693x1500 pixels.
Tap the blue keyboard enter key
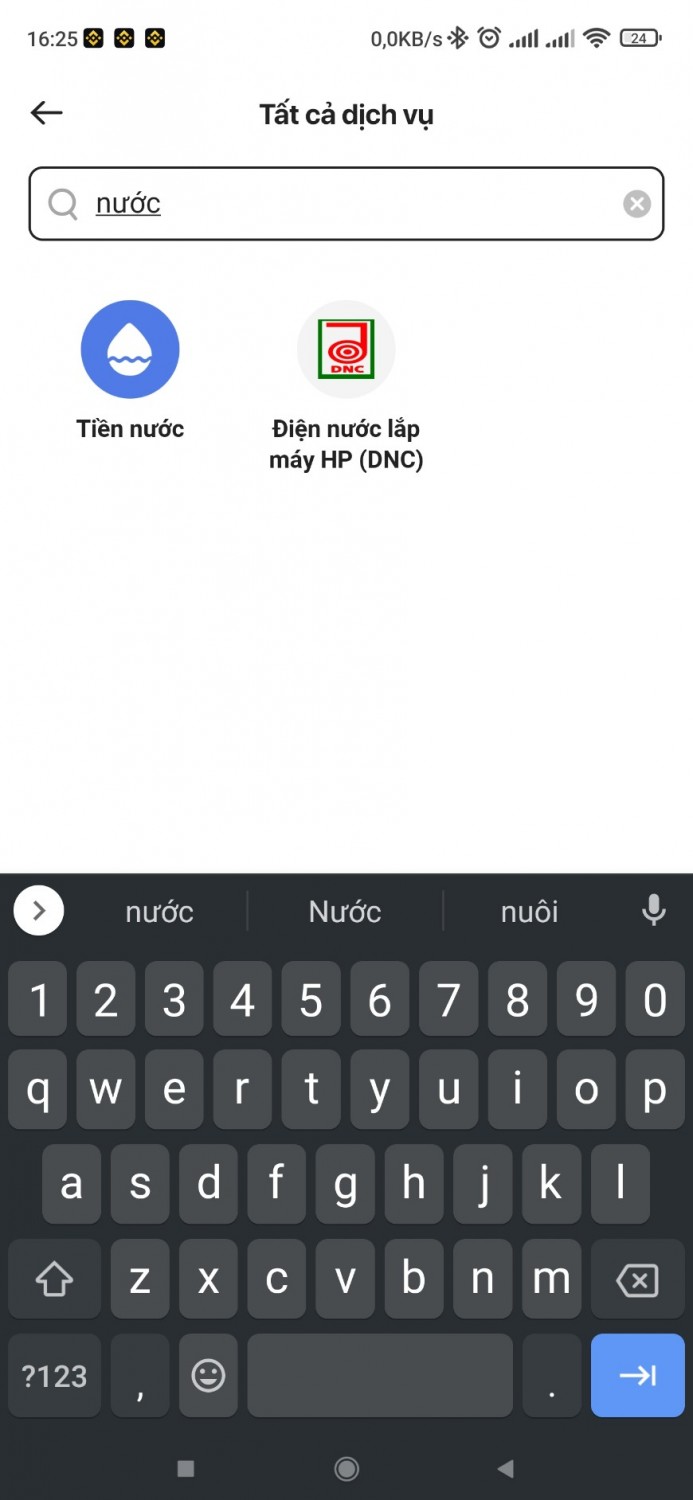tap(637, 1376)
